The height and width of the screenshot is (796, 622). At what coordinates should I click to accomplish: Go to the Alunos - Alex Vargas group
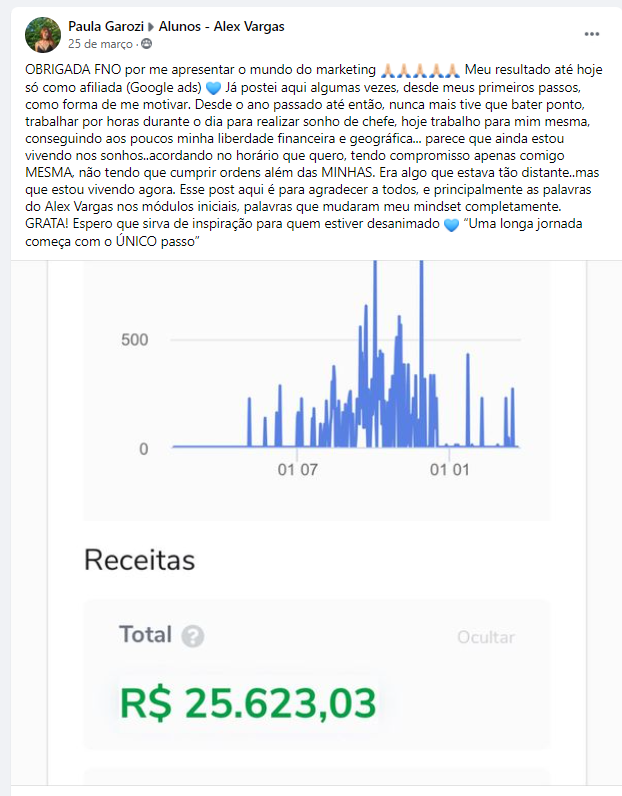click(x=222, y=26)
